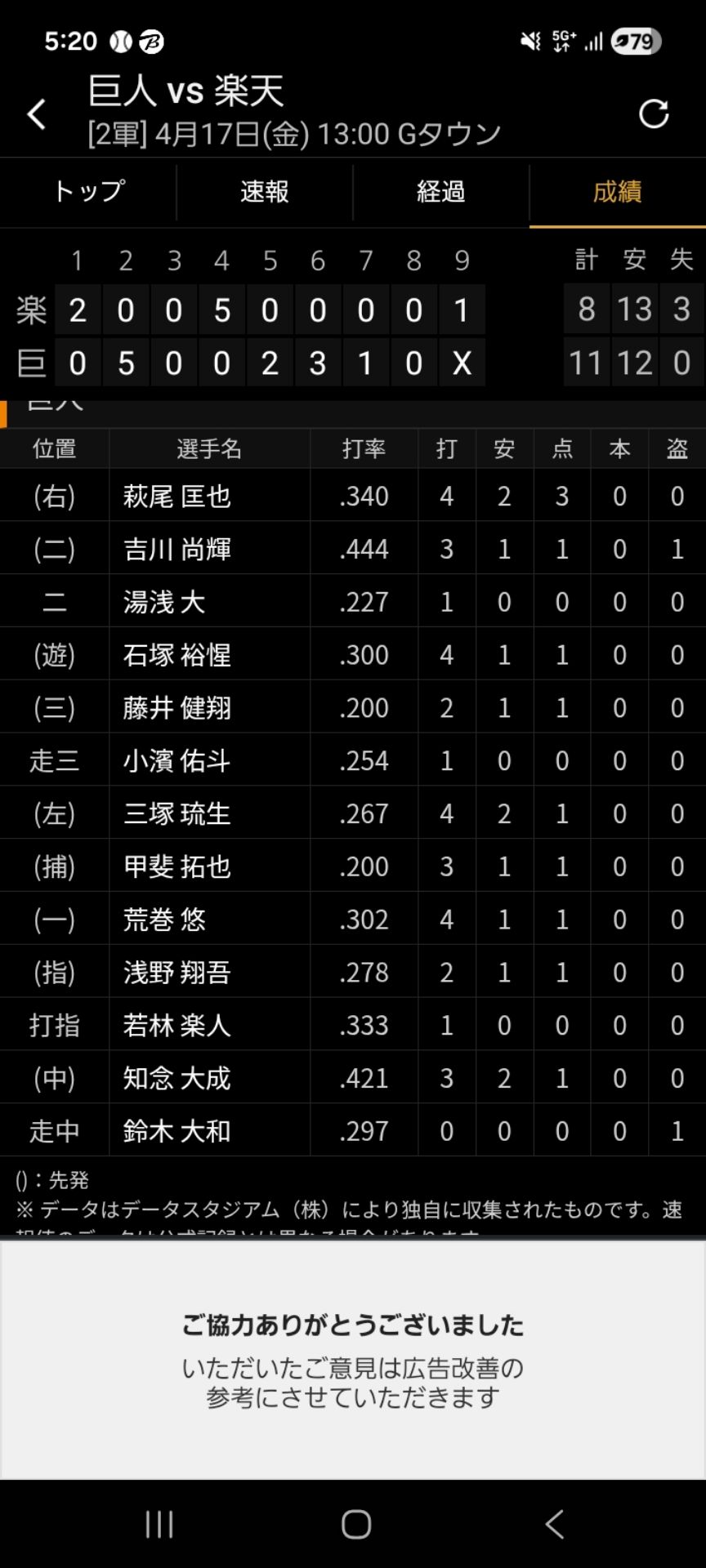Image resolution: width=706 pixels, height=1568 pixels.
Task: Open the 経過 tab
Action: (x=441, y=192)
